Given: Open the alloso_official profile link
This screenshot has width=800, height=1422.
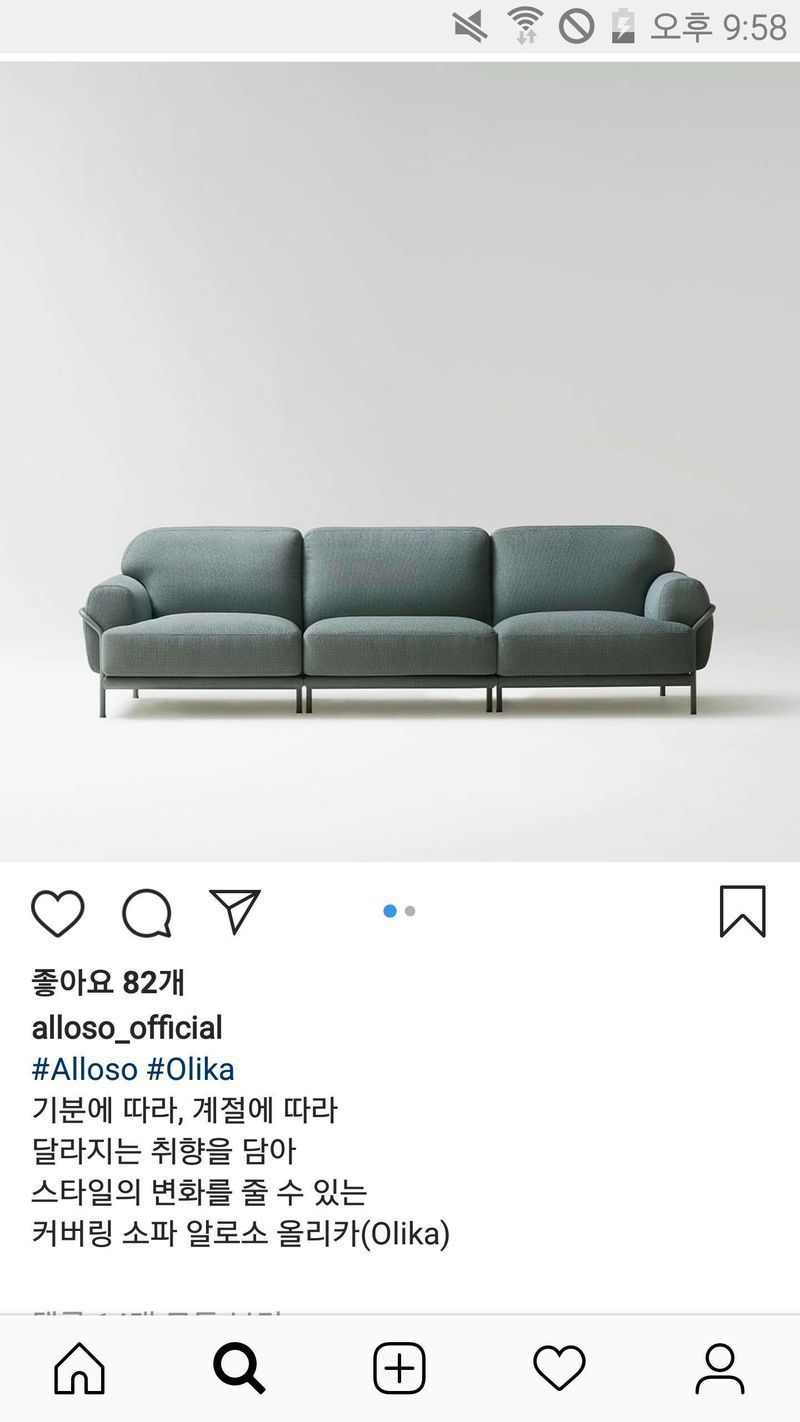Looking at the screenshot, I should (x=127, y=1027).
